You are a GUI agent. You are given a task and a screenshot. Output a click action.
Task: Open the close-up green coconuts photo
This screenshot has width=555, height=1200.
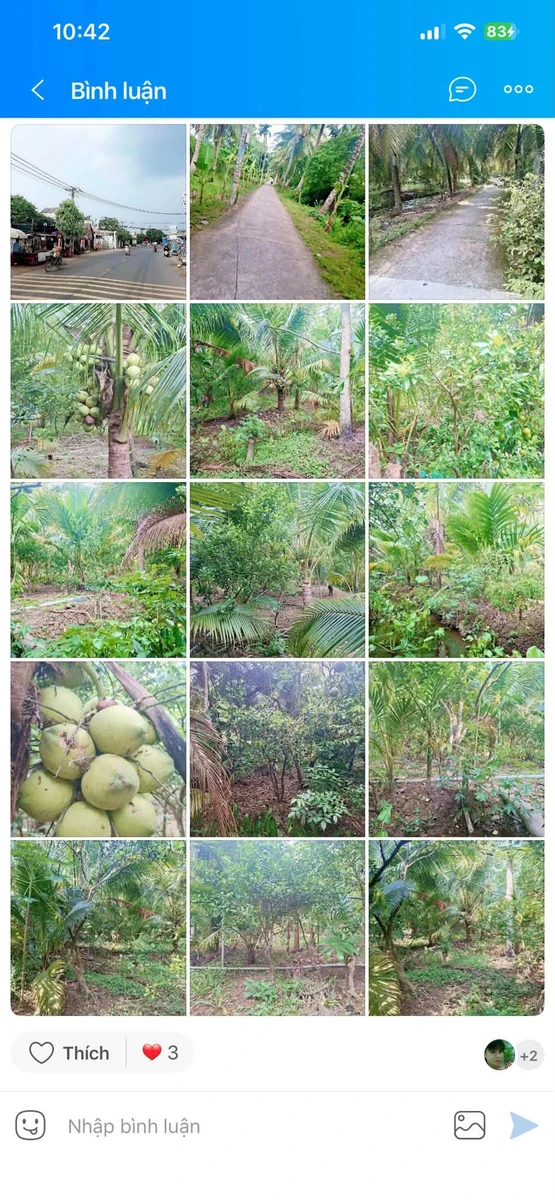(x=98, y=749)
